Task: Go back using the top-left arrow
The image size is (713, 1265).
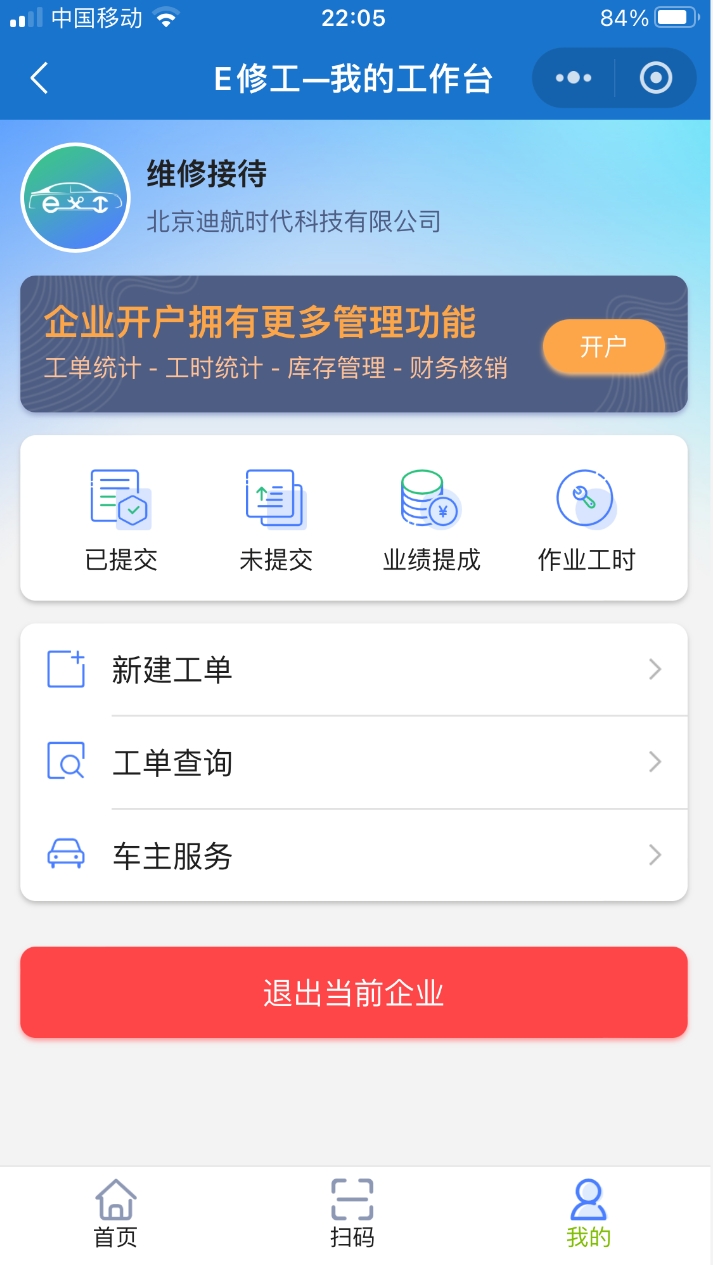Action: [x=39, y=78]
